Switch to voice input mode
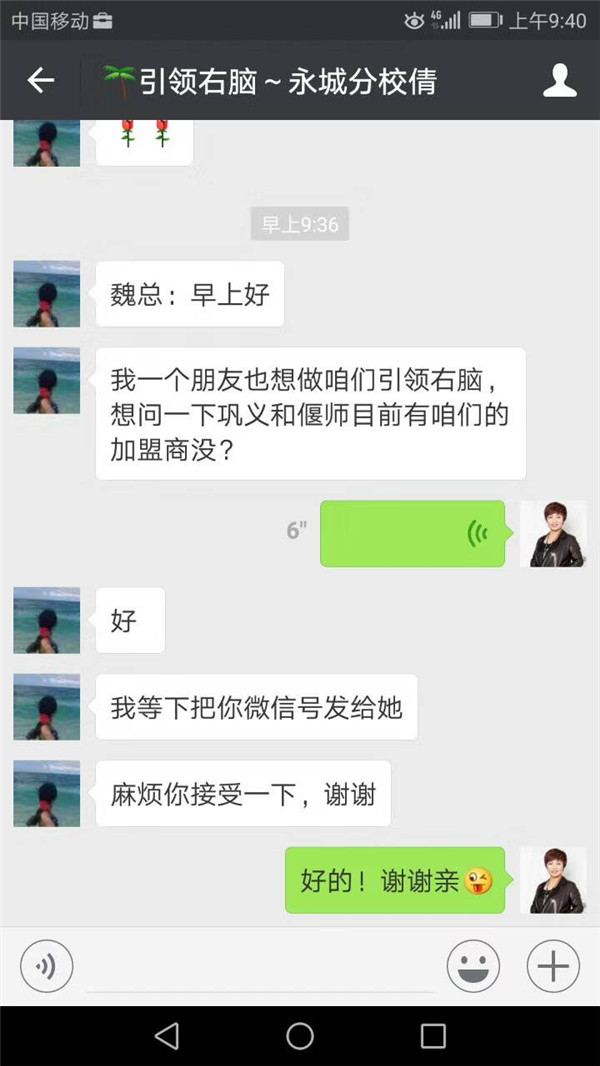 pos(46,967)
